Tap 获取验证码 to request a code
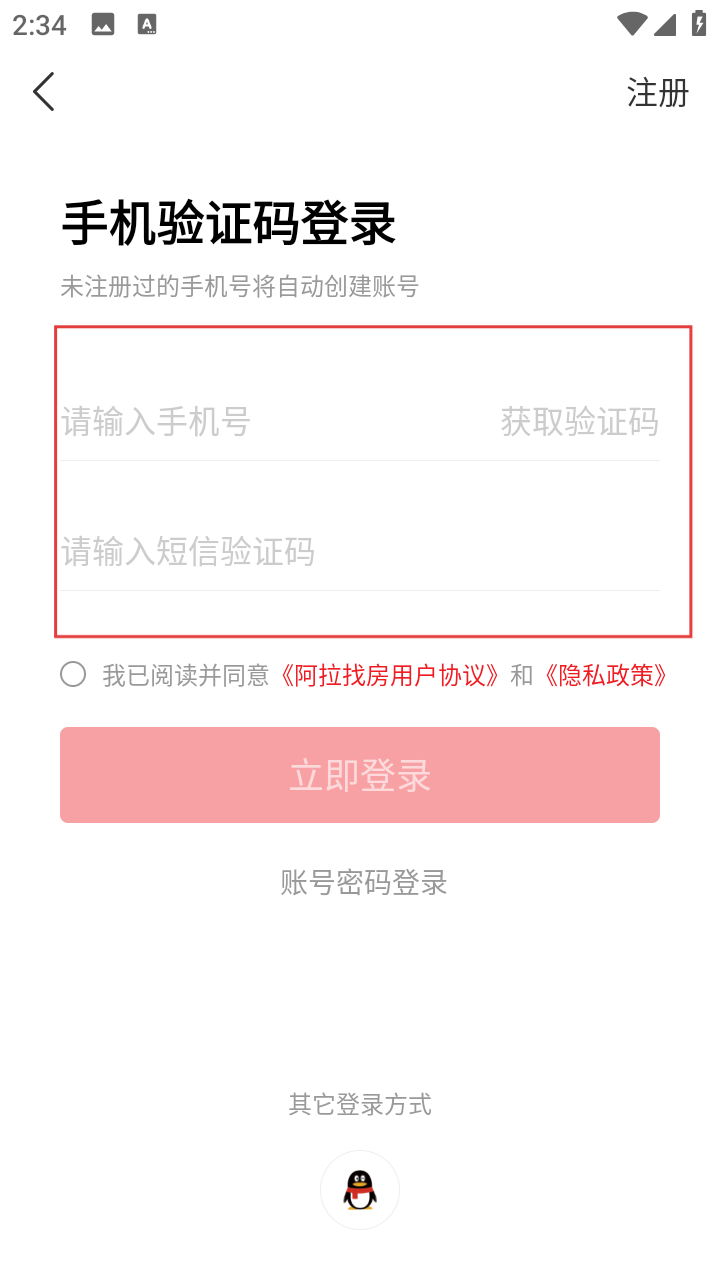The image size is (720, 1280). [579, 422]
